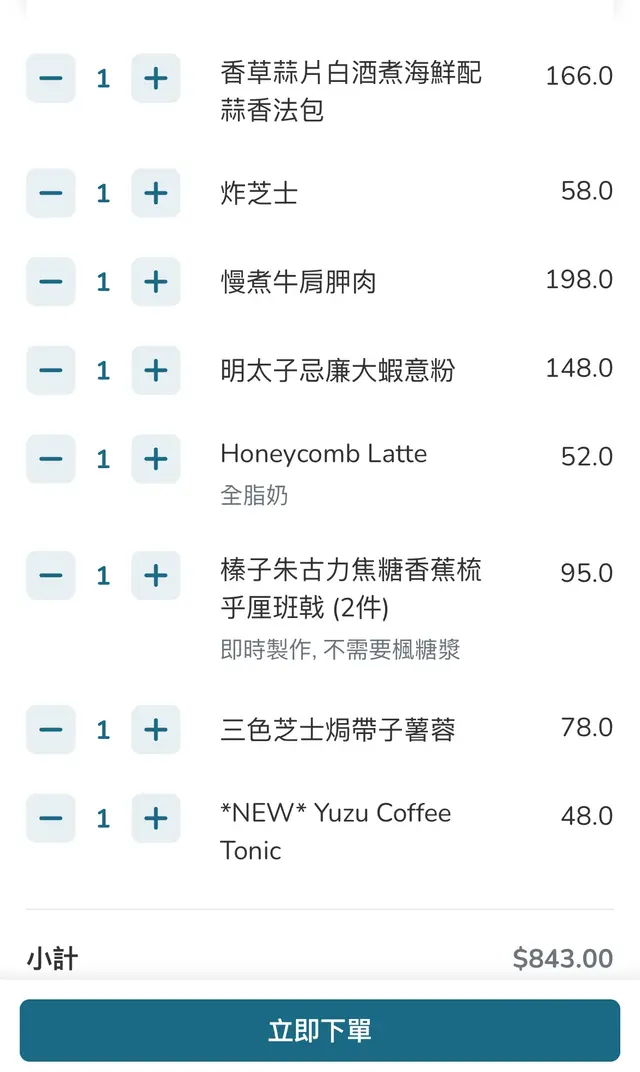Add one more 明太子忌廉大蝦意粉
Screen dimensions: 640x1072
pyautogui.click(x=156, y=371)
